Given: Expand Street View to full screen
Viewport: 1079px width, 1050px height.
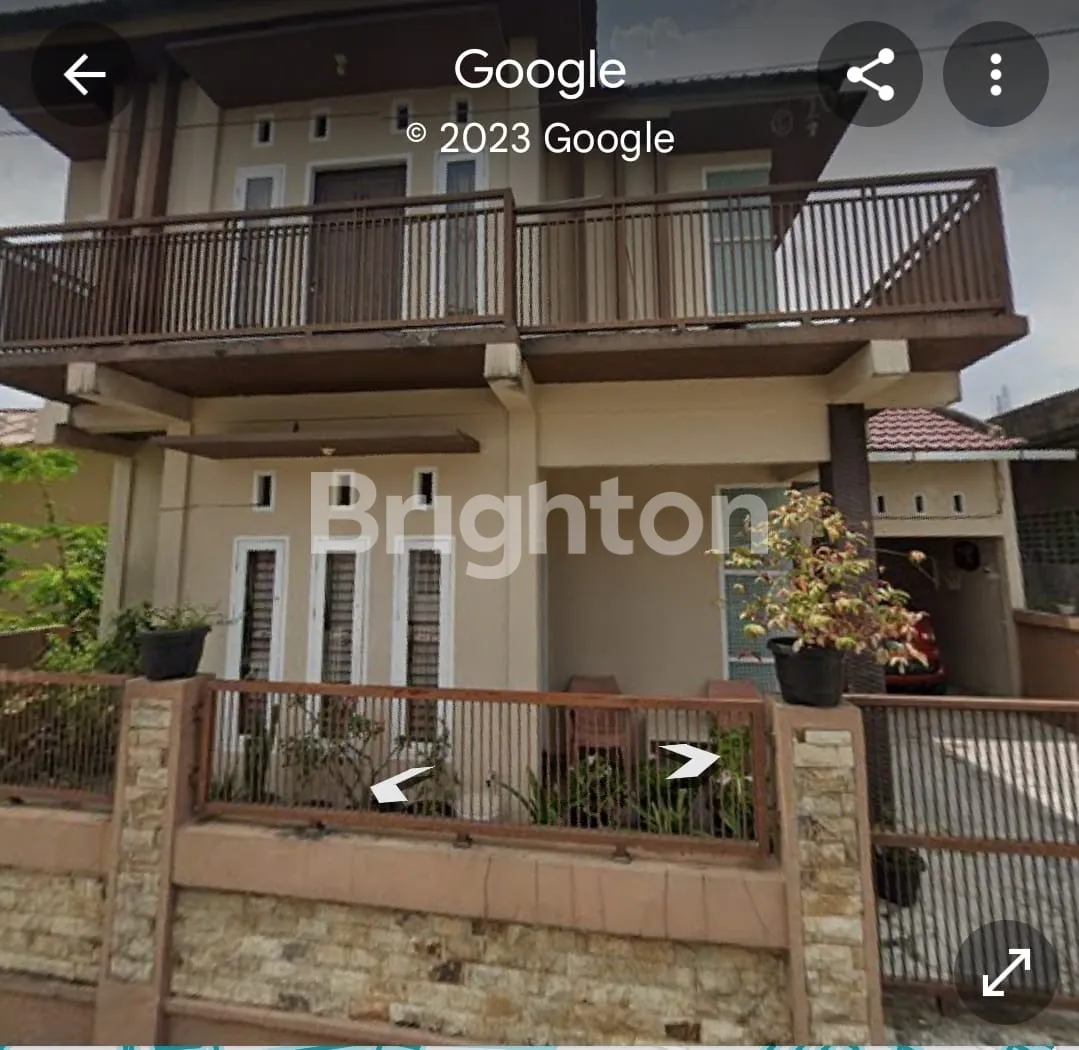Looking at the screenshot, I should (1005, 971).
